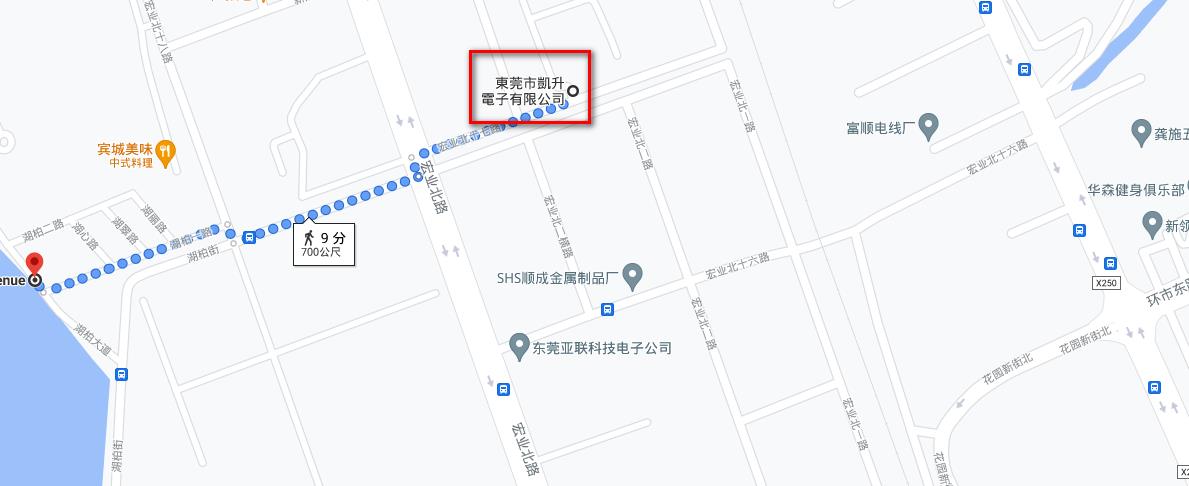The width and height of the screenshot is (1189, 486).
Task: Open the 宾城美味 restaurant marker
Action: pos(165,151)
